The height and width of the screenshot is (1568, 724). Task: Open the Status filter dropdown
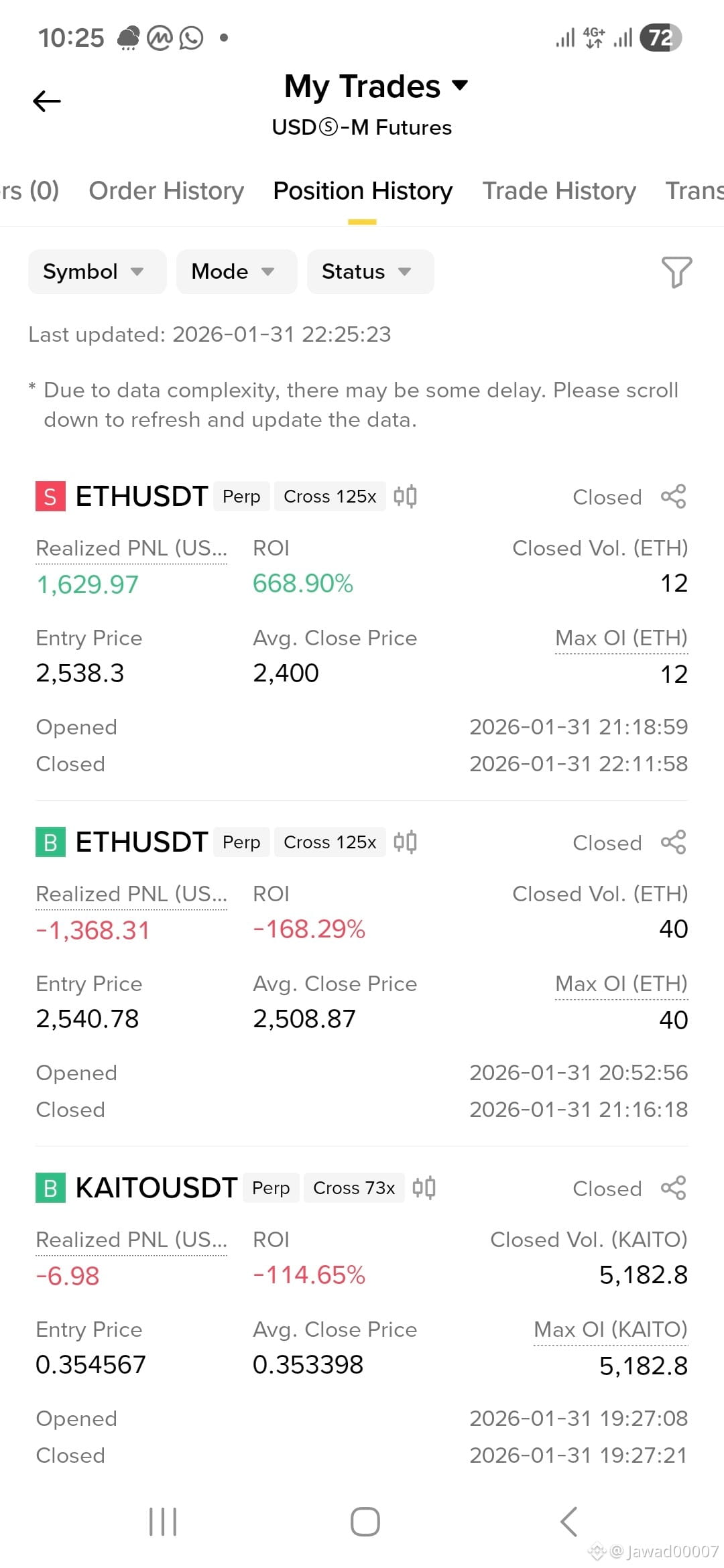point(371,271)
